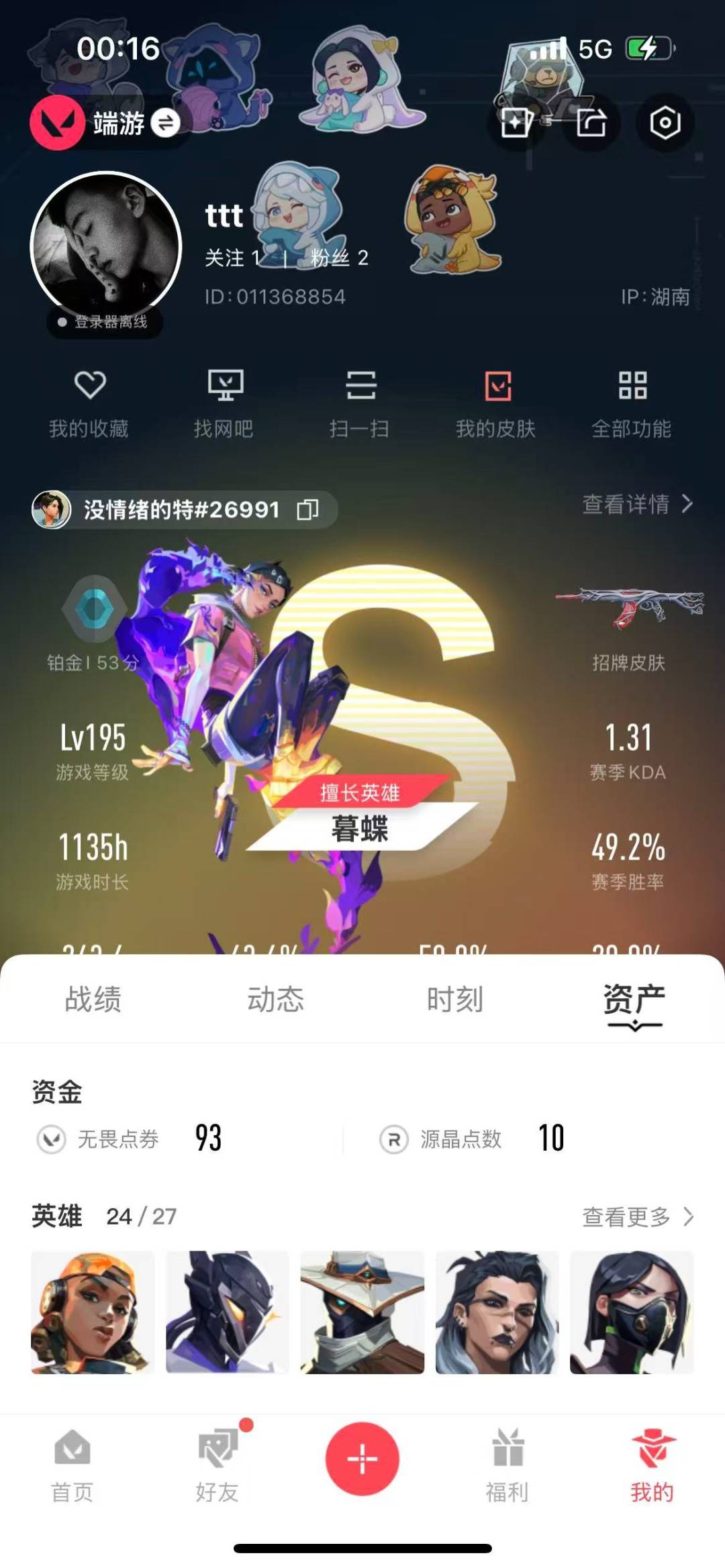Tap the red plus create button
The width and height of the screenshot is (725, 1568).
click(362, 1459)
